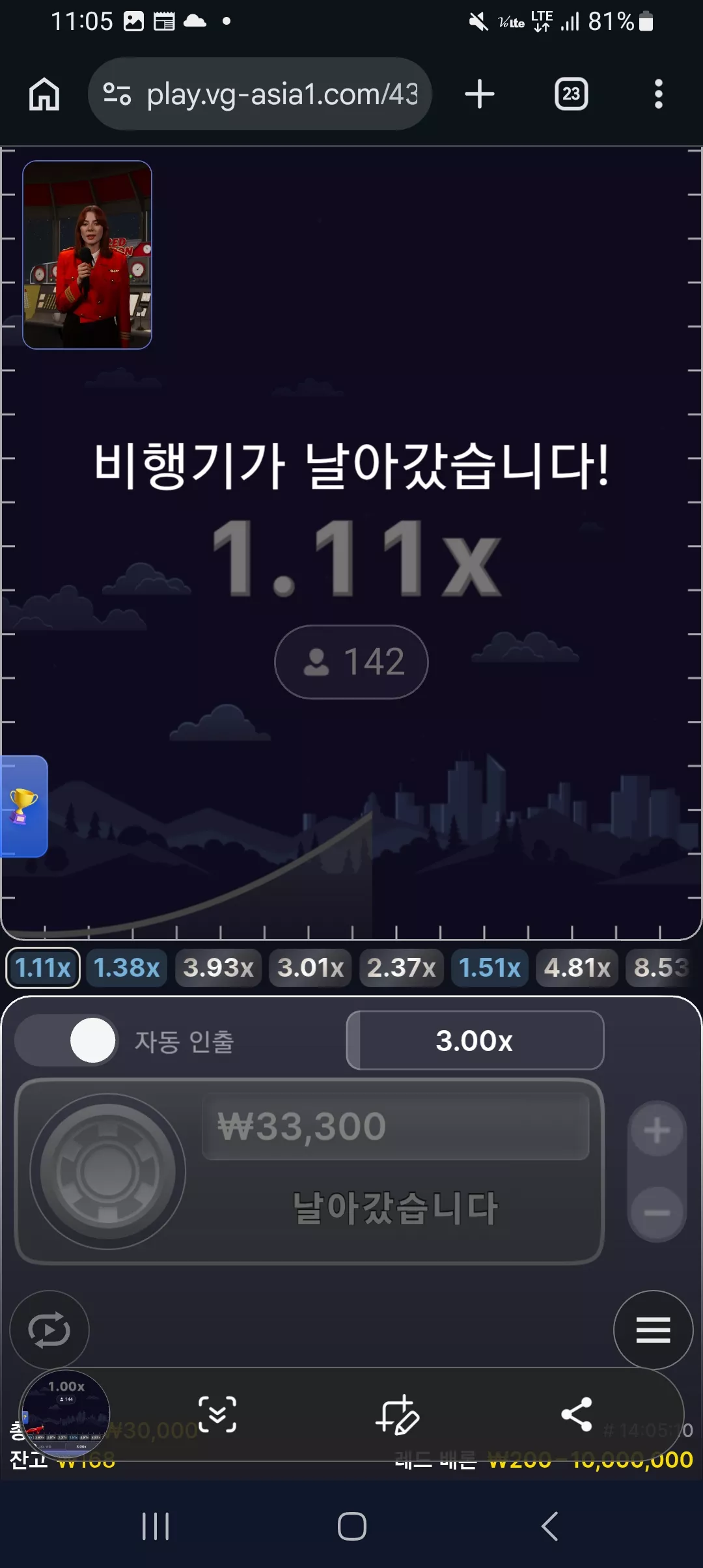Image resolution: width=703 pixels, height=1568 pixels.
Task: Share the captured screenshot
Action: point(577,1414)
